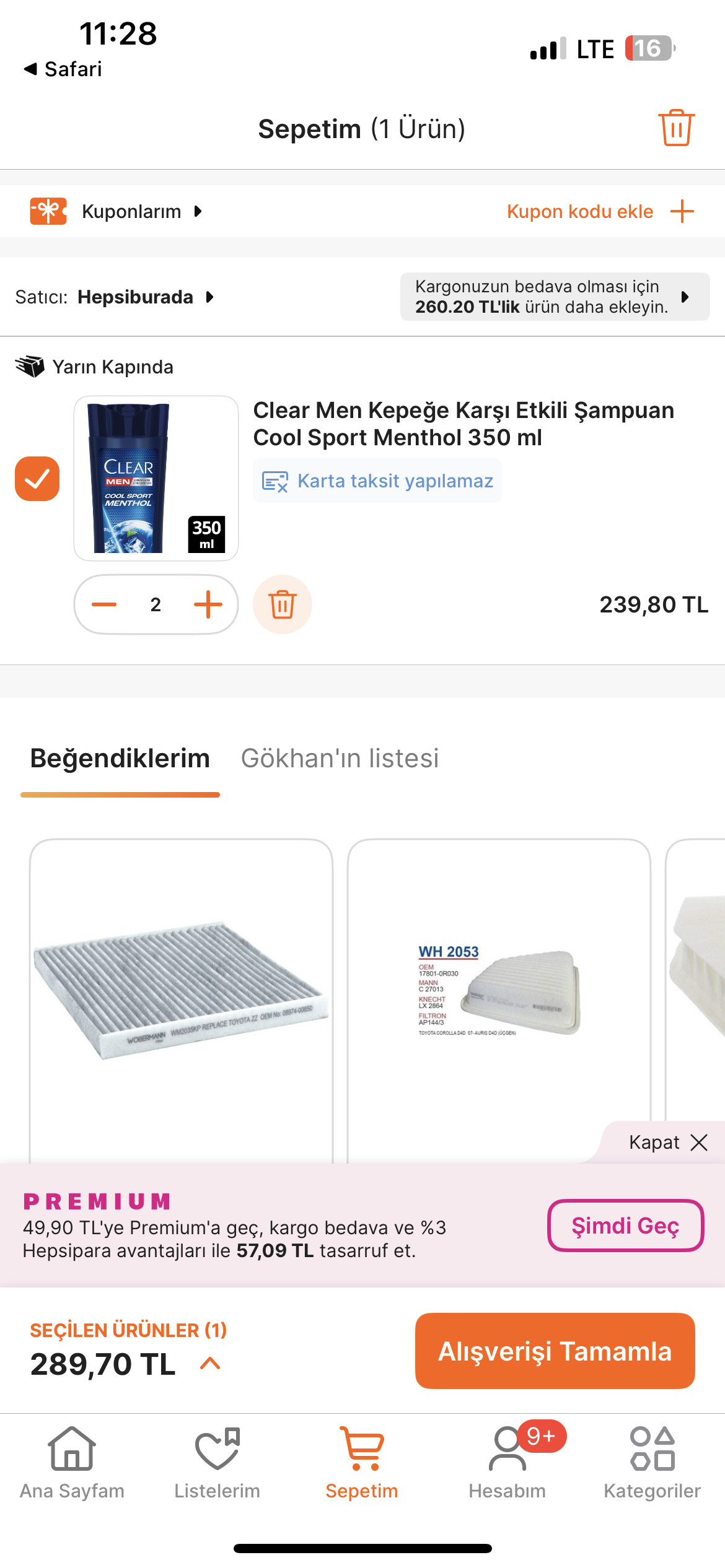Screen dimensions: 725x1568
Task: Expand the selected products total details
Action: point(211,1363)
